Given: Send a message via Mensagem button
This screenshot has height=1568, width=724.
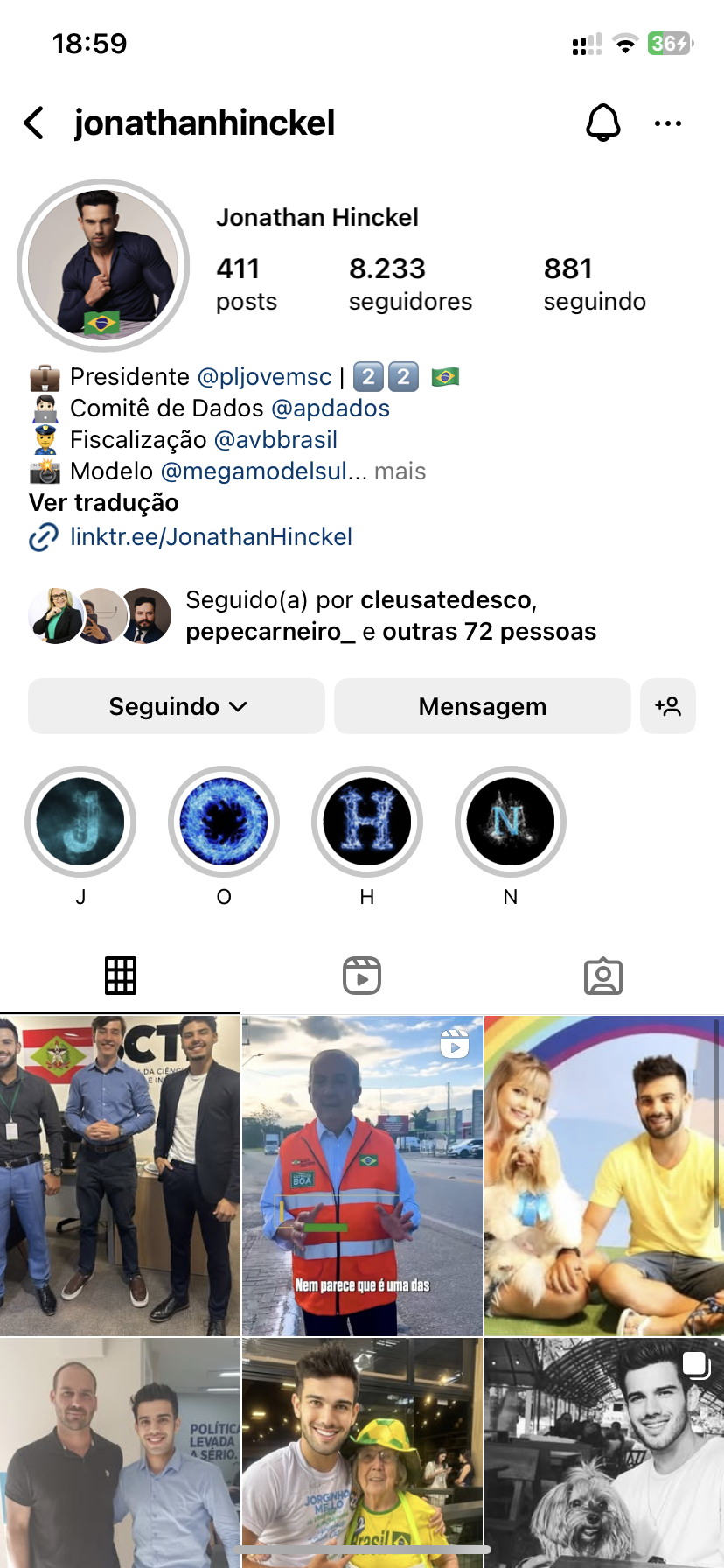Looking at the screenshot, I should pos(482,706).
